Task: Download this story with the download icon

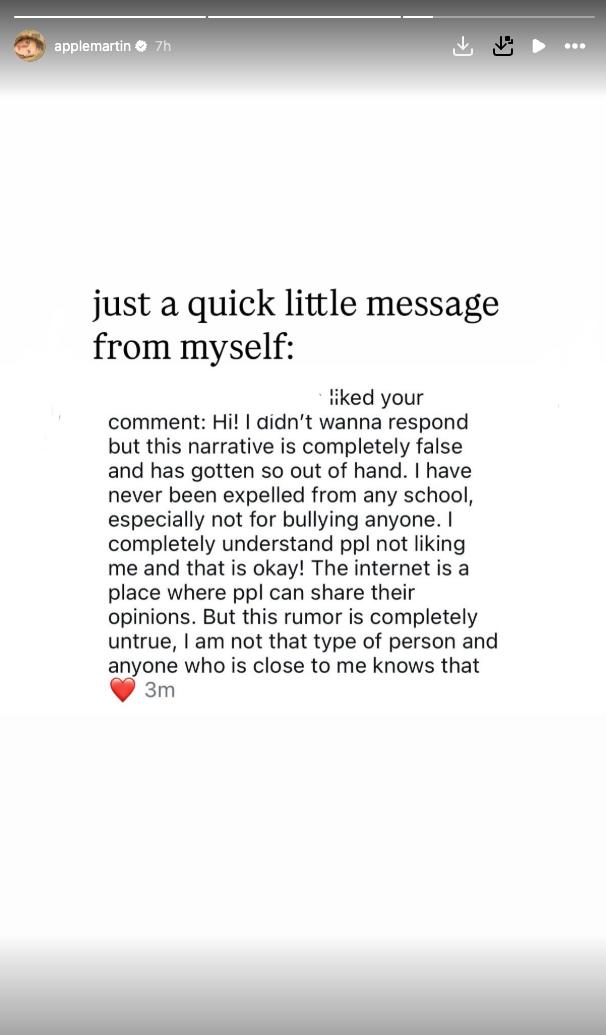Action: point(462,46)
